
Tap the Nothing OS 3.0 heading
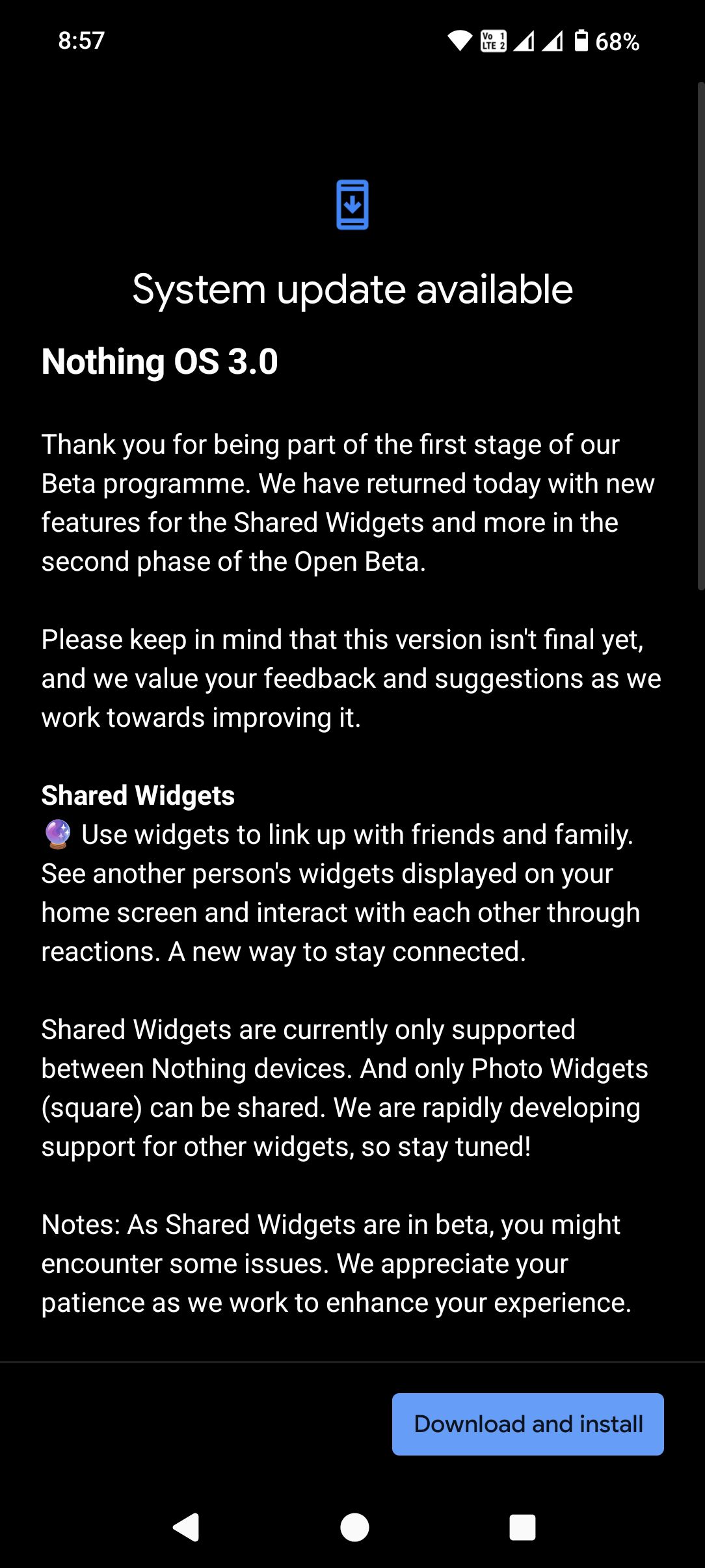tap(160, 361)
